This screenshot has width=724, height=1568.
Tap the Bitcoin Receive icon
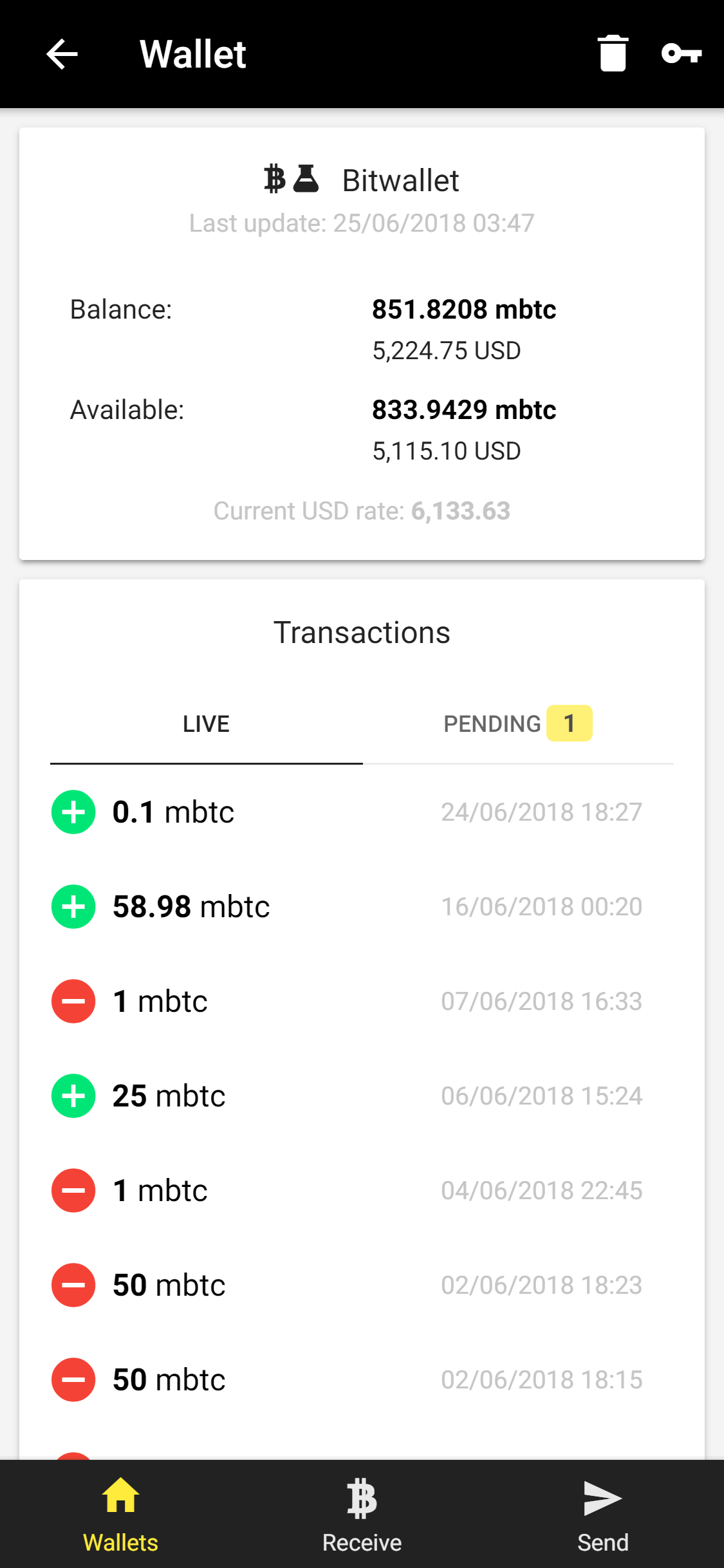coord(362,1500)
